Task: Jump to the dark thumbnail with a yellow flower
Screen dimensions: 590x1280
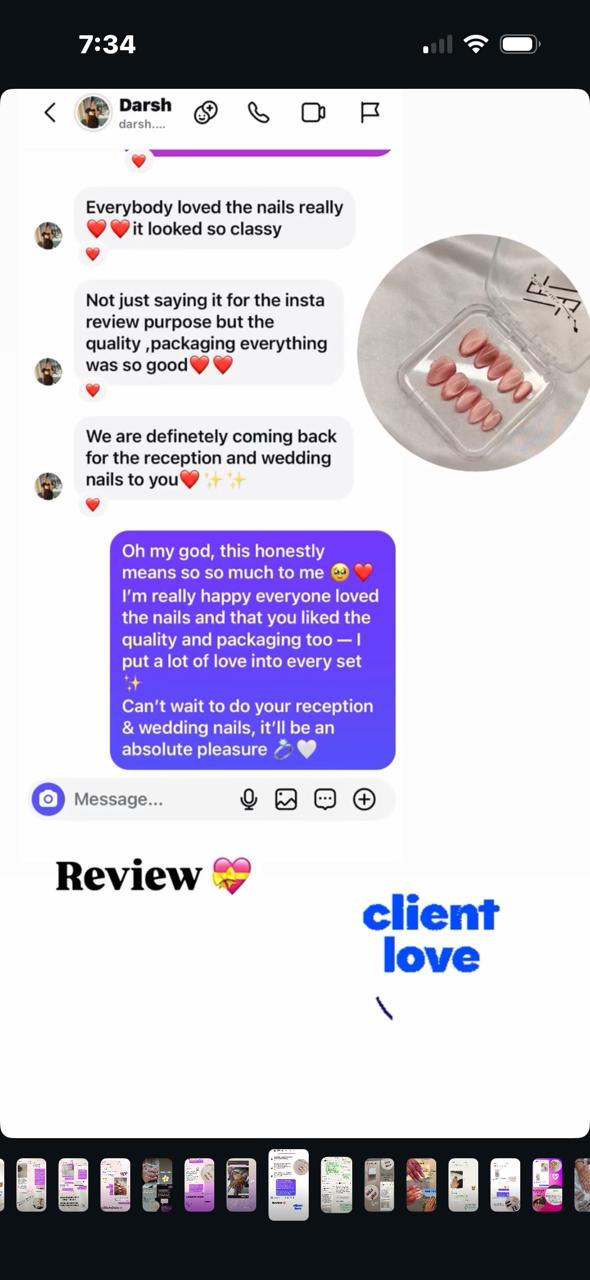Action: coord(157,1185)
